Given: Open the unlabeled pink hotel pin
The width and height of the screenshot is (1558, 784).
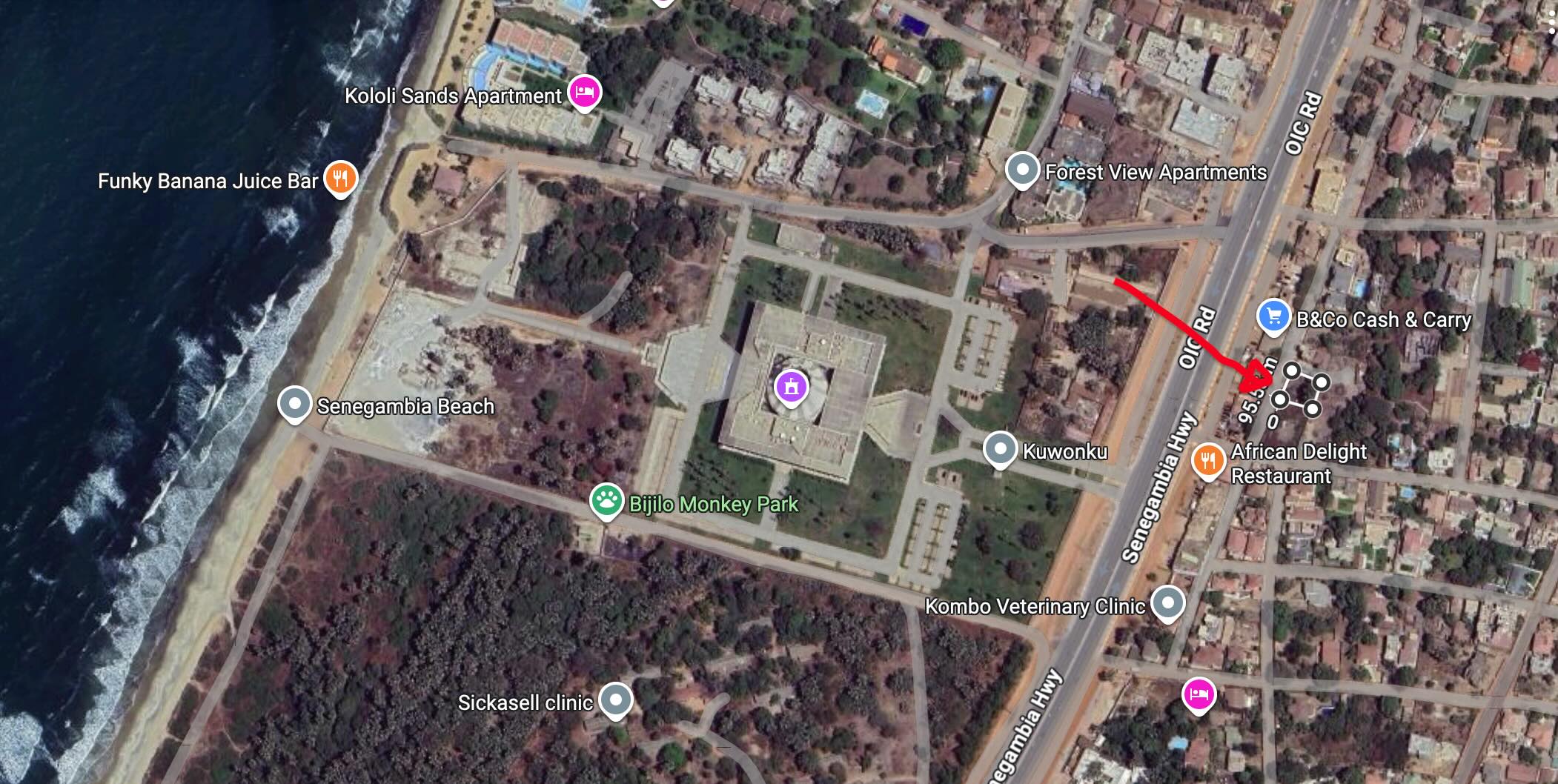Looking at the screenshot, I should (x=1199, y=695).
